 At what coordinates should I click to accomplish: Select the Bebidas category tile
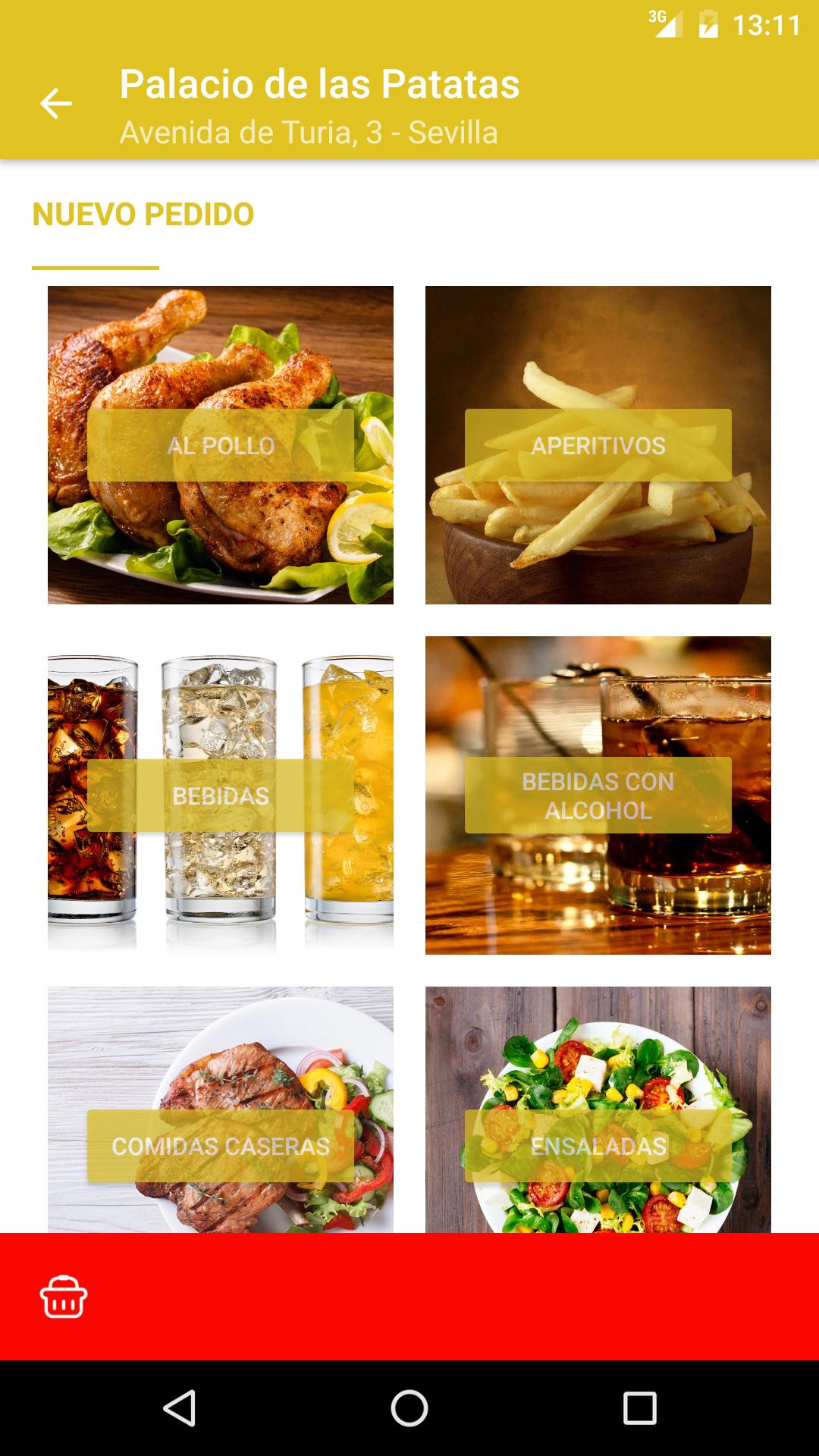[x=220, y=795]
